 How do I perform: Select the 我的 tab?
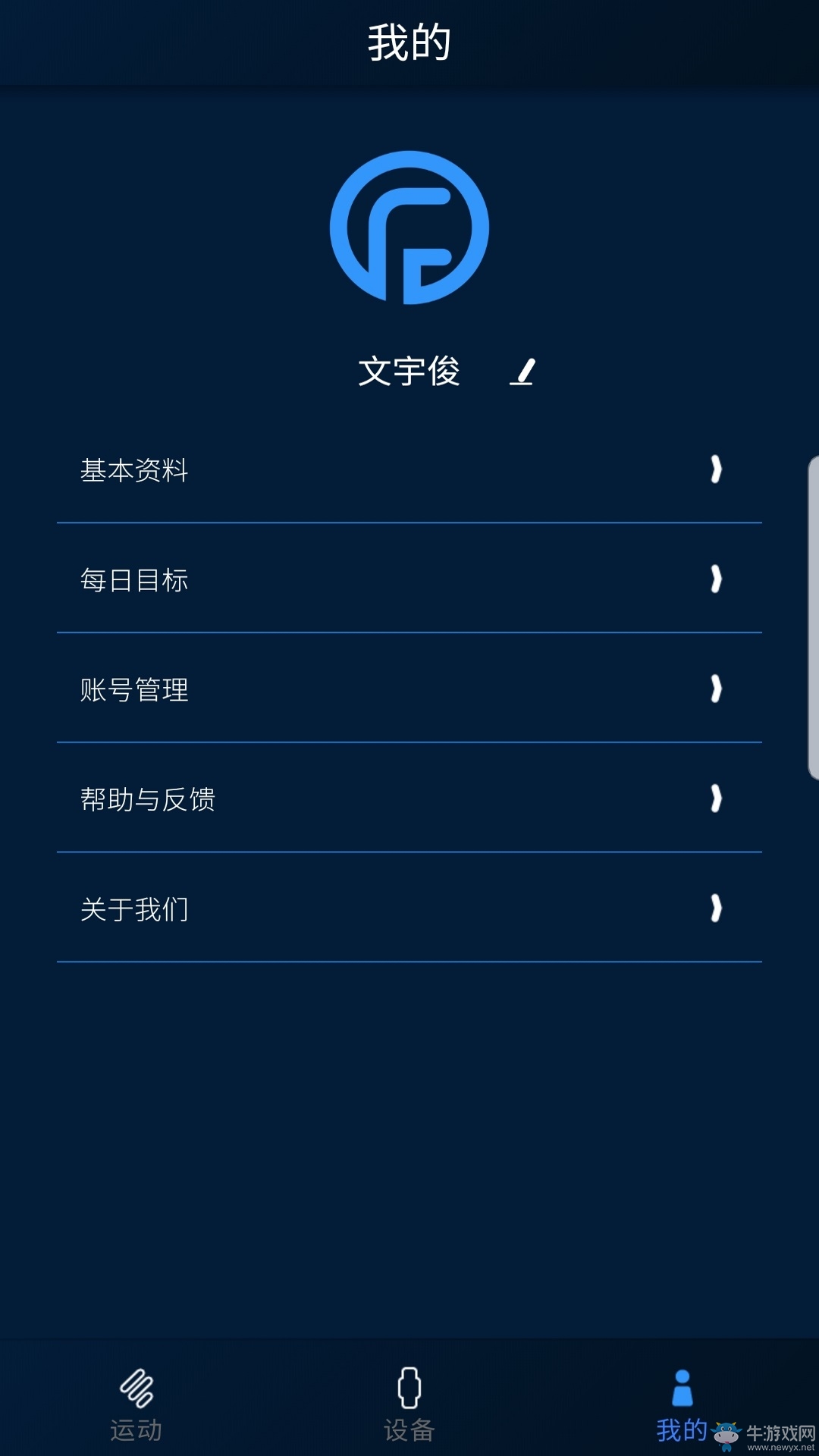click(682, 1405)
